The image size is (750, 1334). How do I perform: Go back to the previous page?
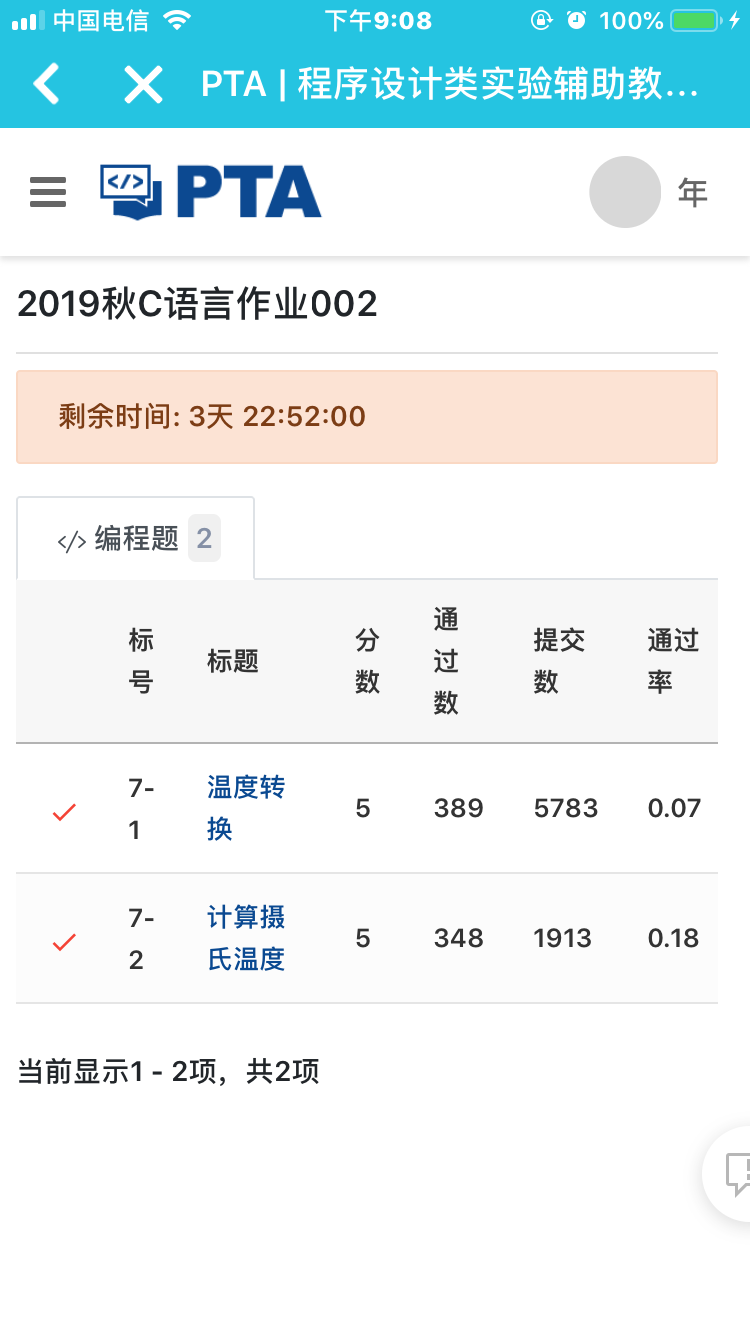tap(47, 85)
